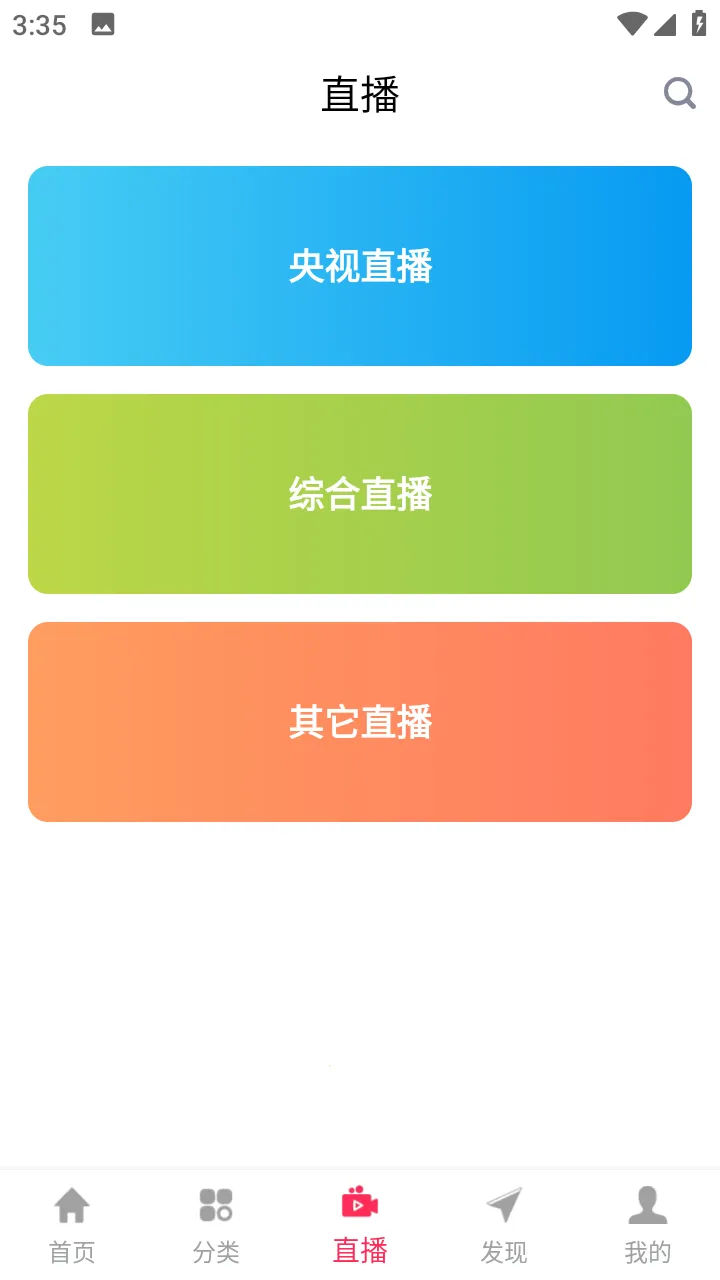Tap the 分类 category grid icon
720x1280 pixels.
pos(215,1205)
